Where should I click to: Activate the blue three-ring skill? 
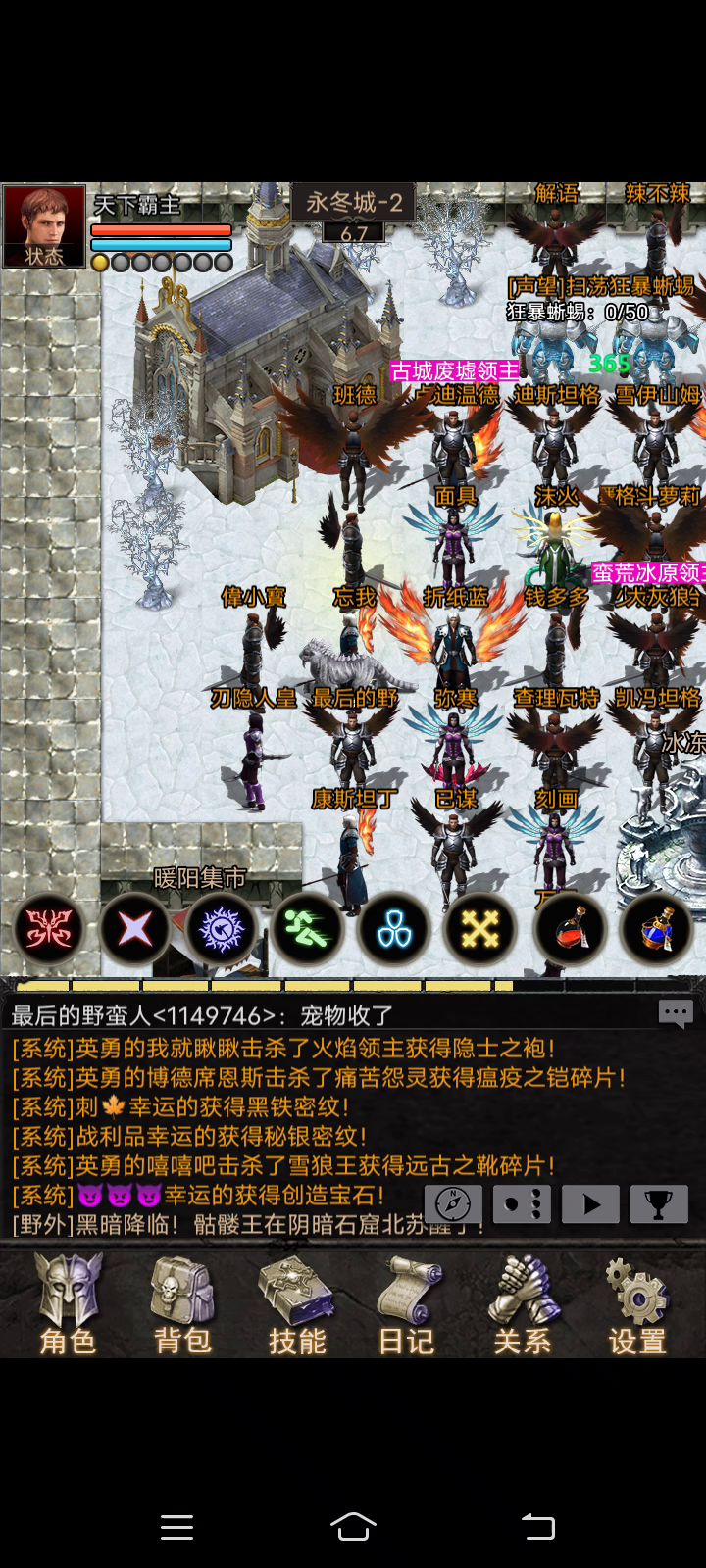(394, 928)
